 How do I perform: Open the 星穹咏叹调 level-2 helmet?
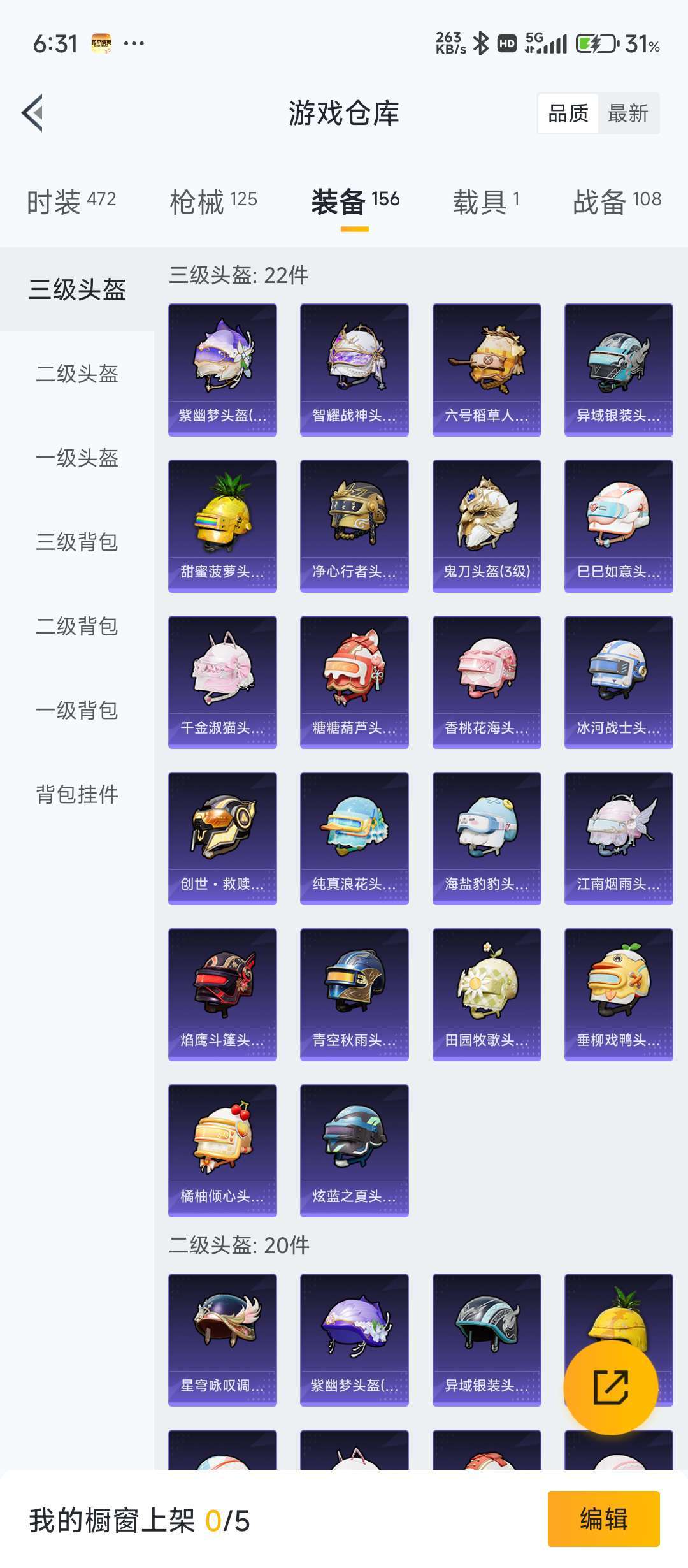click(222, 1340)
